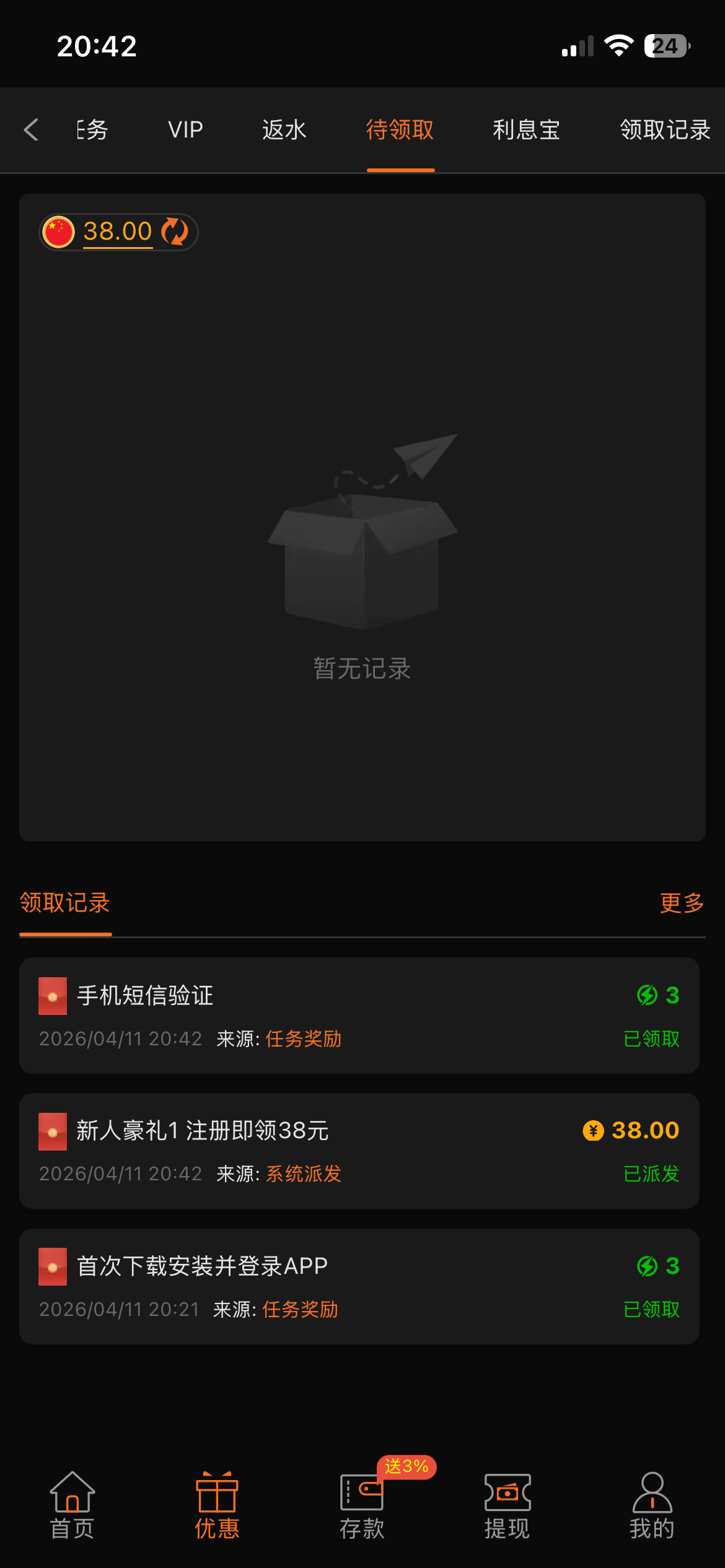725x1568 pixels.
Task: Tap the refresh balance icon
Action: pos(175,231)
